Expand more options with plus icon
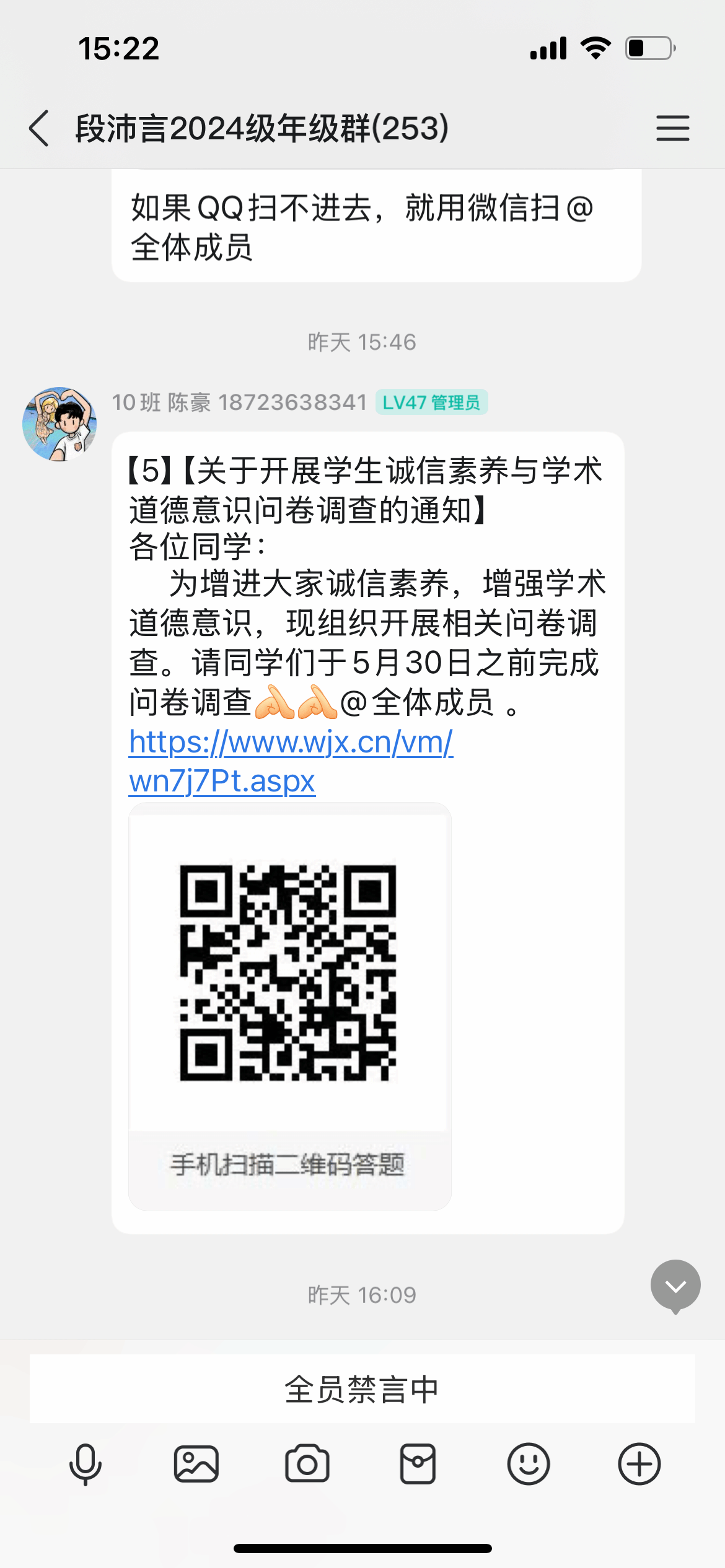The image size is (725, 1568). [639, 1464]
